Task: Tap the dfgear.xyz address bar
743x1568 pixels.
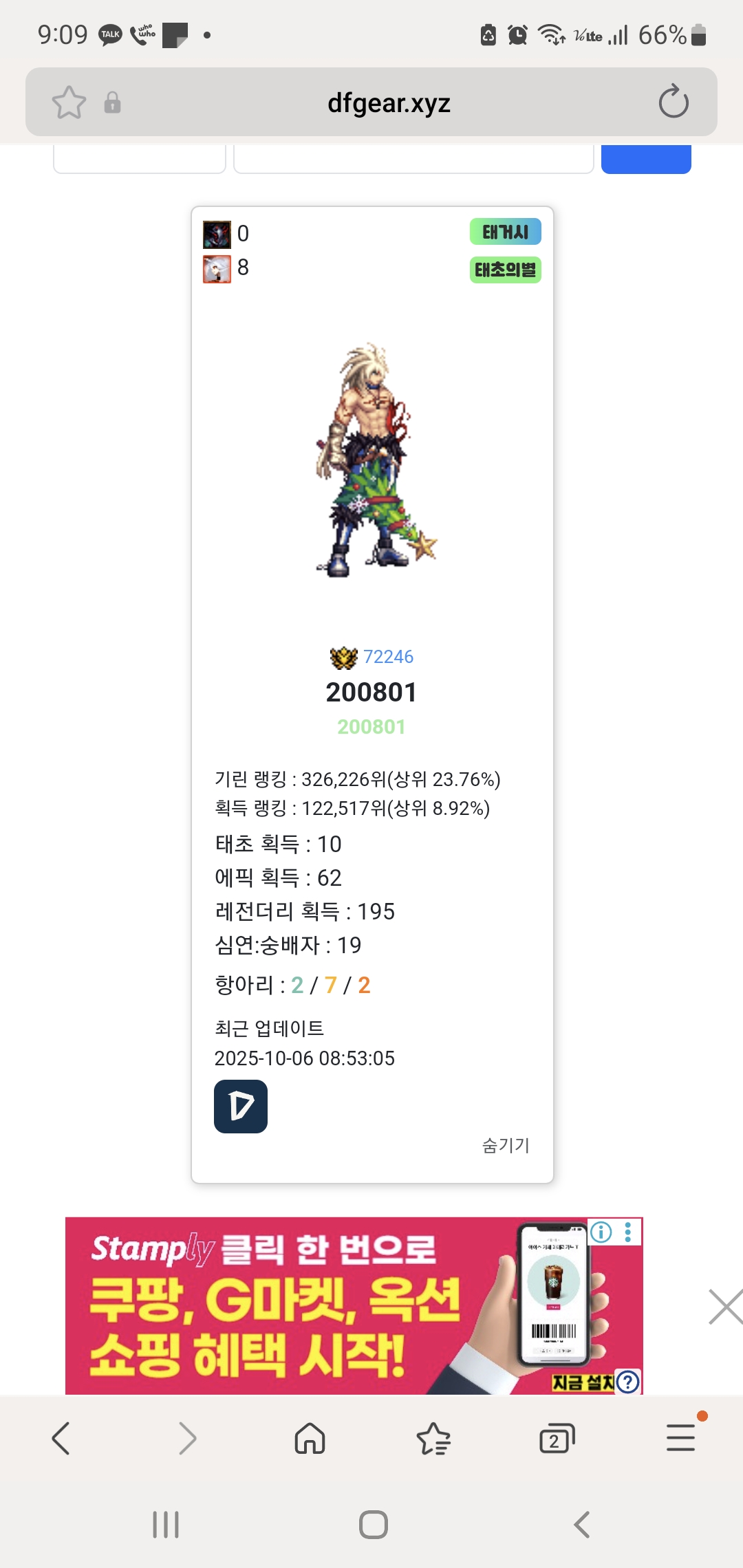Action: [x=389, y=103]
